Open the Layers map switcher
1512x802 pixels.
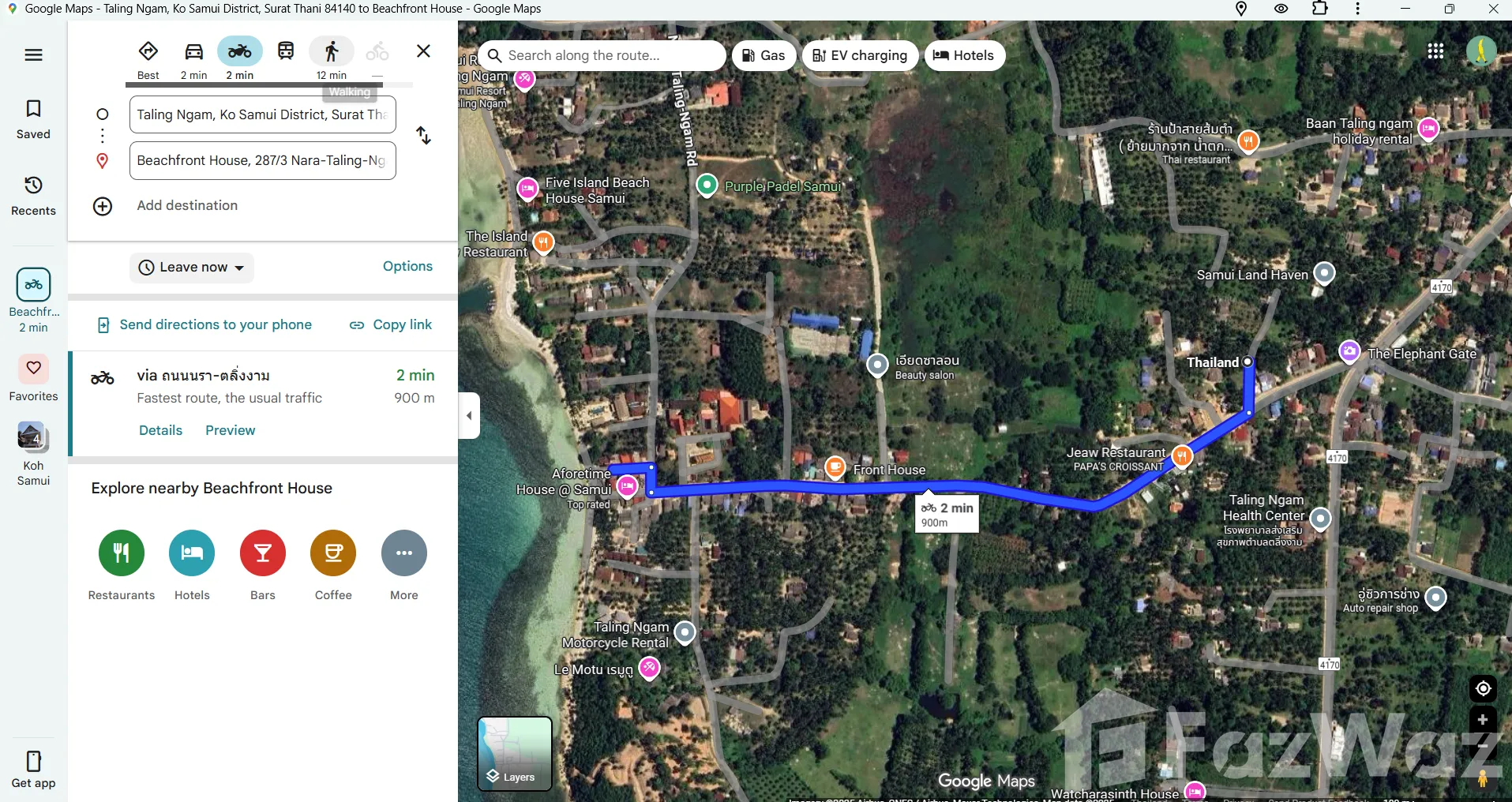(515, 753)
